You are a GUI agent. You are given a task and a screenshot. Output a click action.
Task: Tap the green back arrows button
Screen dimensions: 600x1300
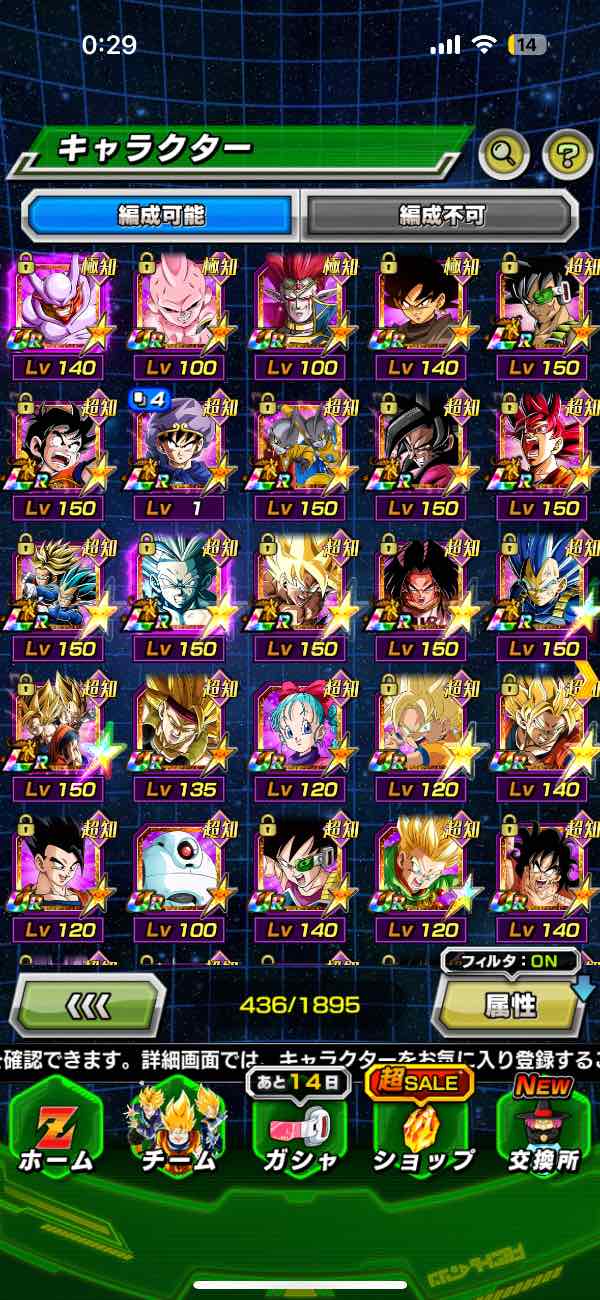88,1005
